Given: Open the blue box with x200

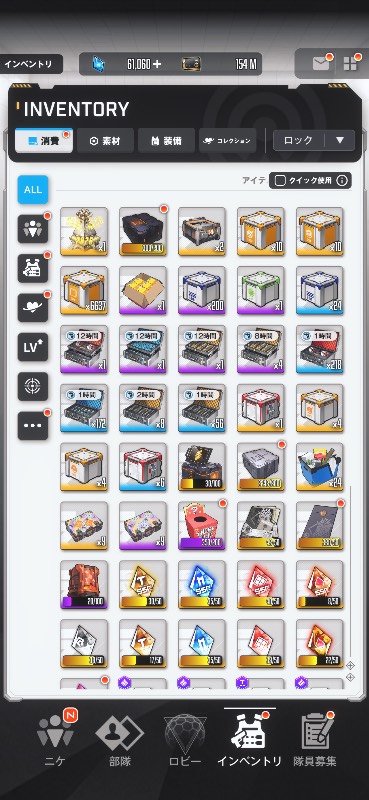Looking at the screenshot, I should (202, 290).
